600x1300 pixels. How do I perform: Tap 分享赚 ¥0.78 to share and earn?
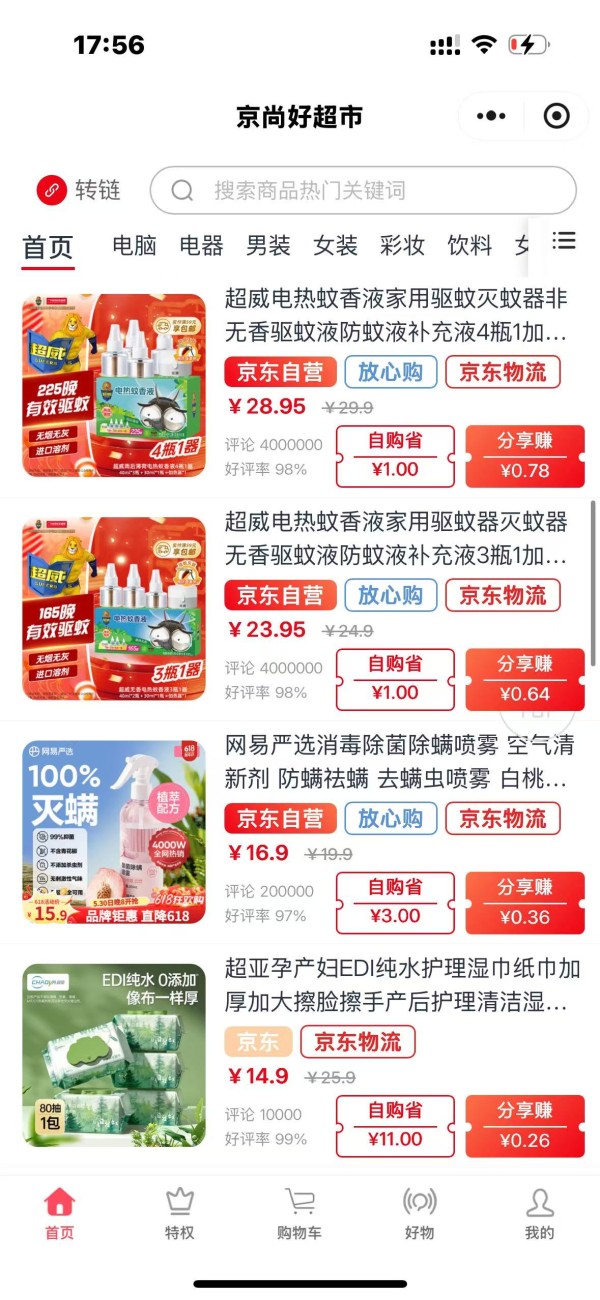click(x=525, y=456)
